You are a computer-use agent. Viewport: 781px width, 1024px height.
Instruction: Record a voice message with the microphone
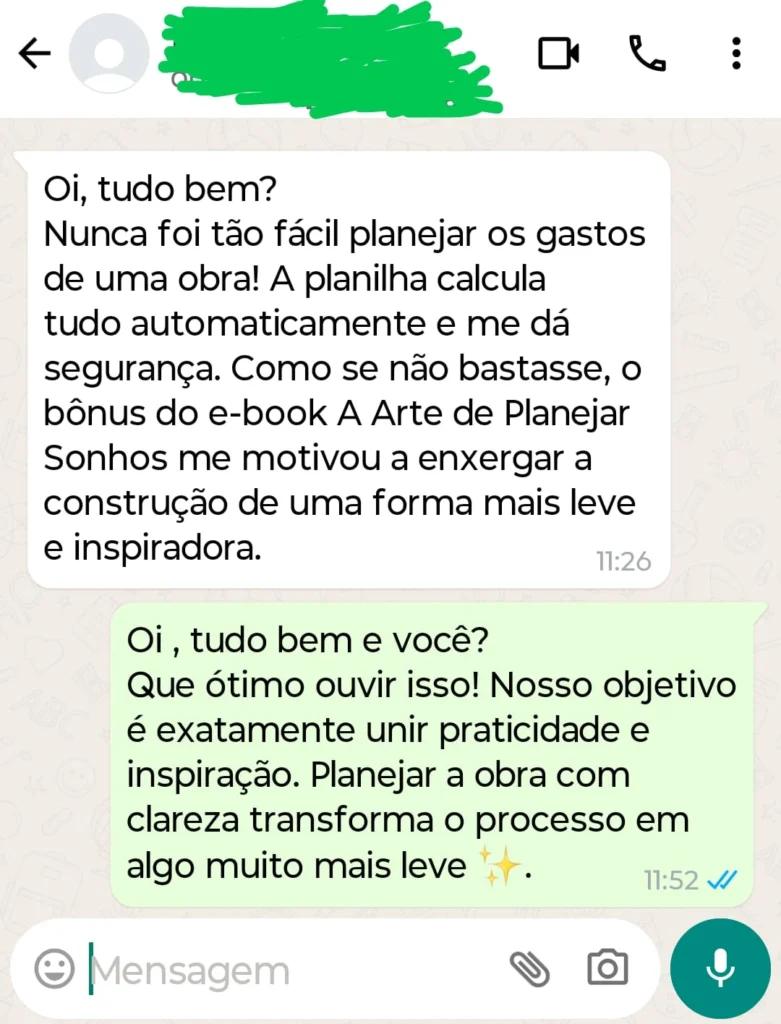coord(720,968)
